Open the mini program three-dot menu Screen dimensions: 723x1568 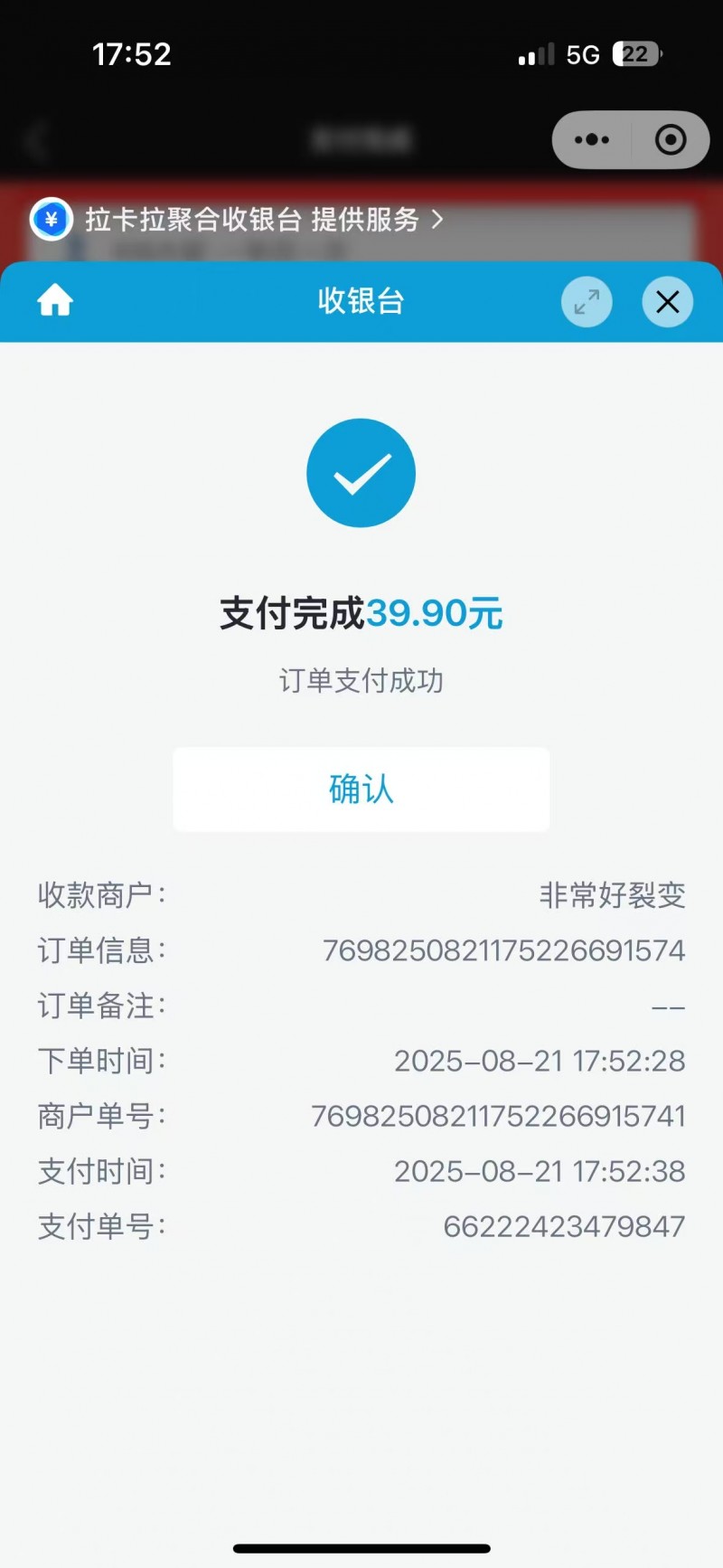click(x=592, y=140)
